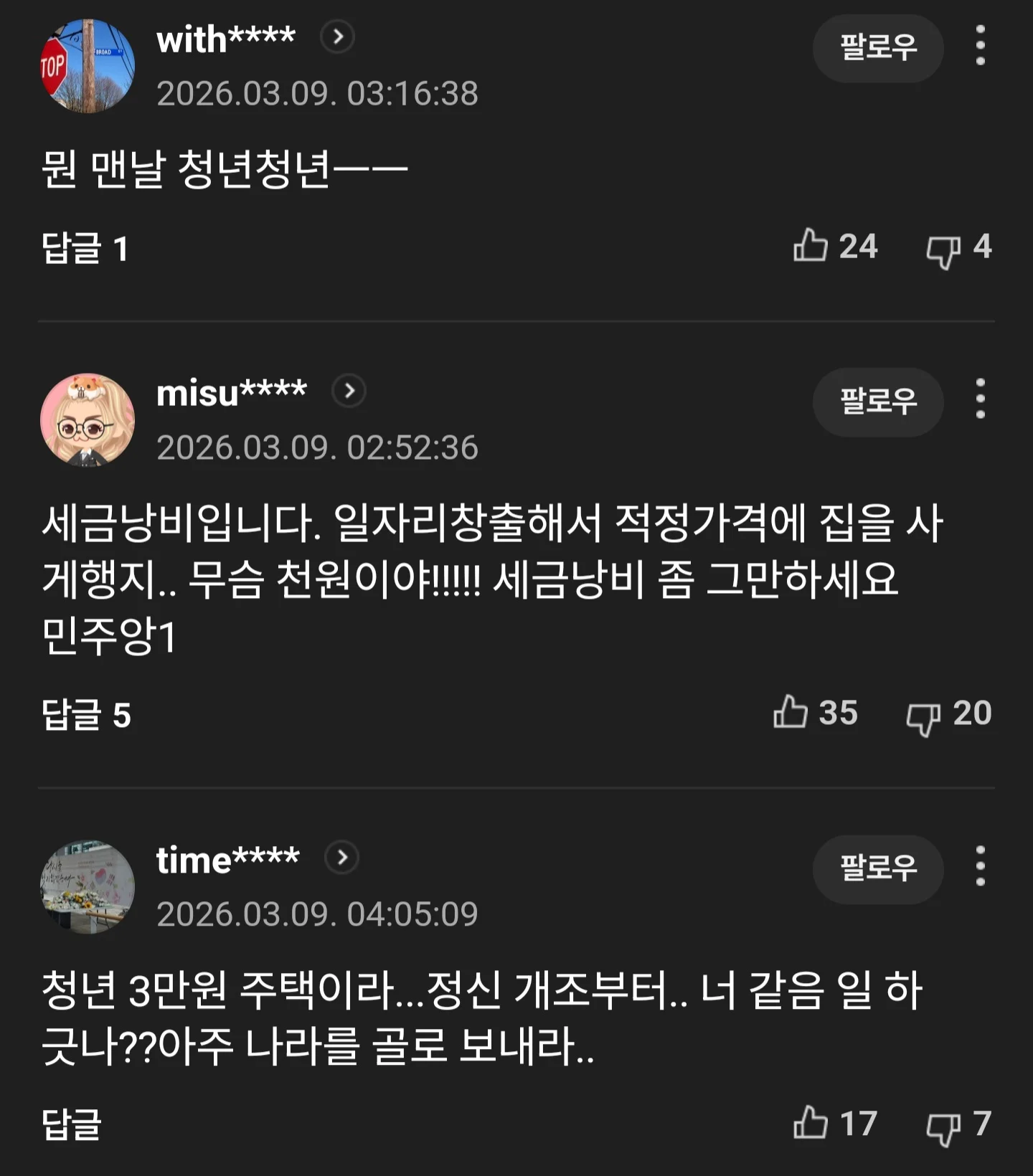Like the with**** comment
The image size is (1033, 1176).
pyautogui.click(x=811, y=246)
